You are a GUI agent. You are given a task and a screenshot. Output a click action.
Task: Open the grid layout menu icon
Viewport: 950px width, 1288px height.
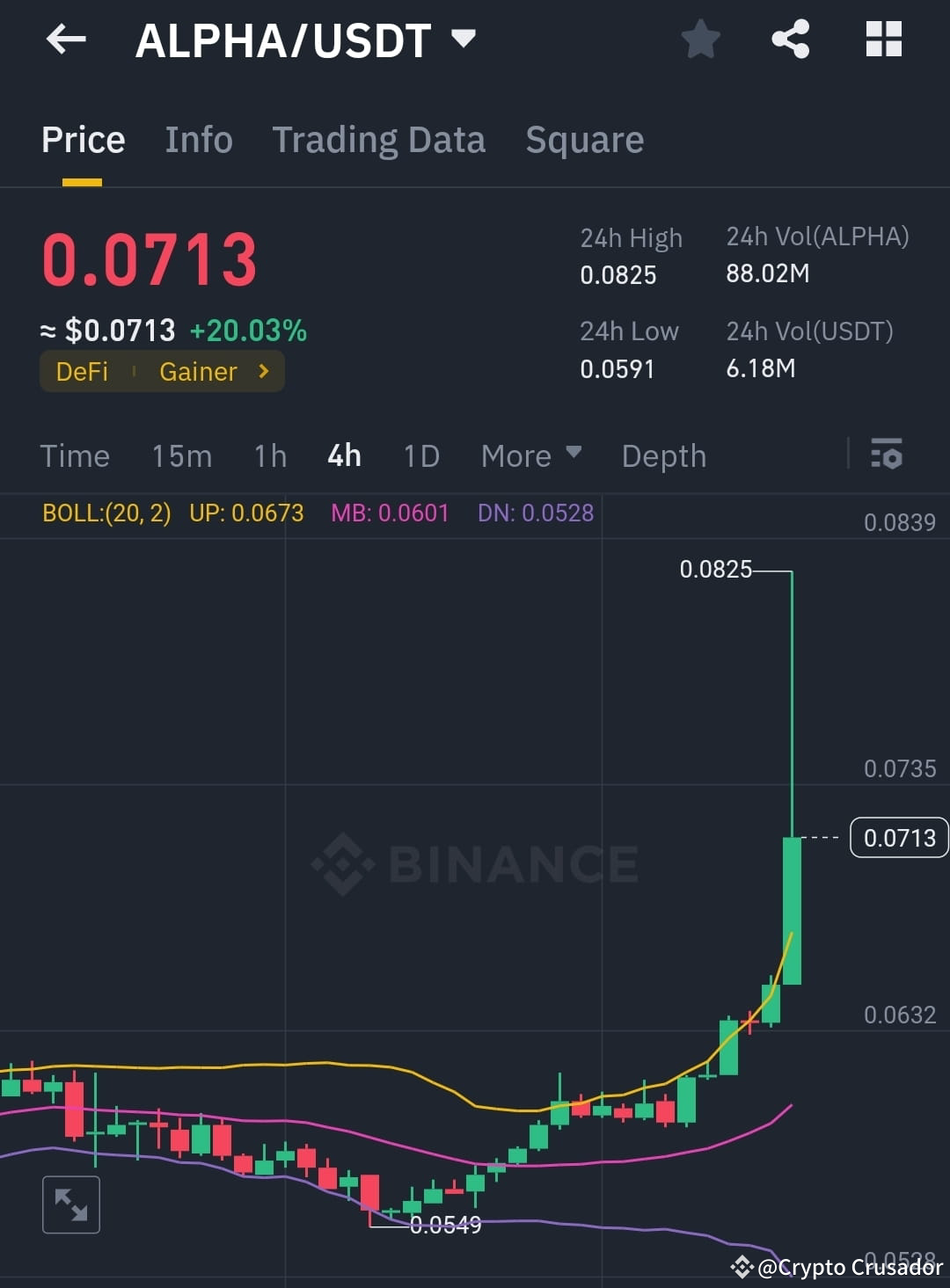coord(883,39)
